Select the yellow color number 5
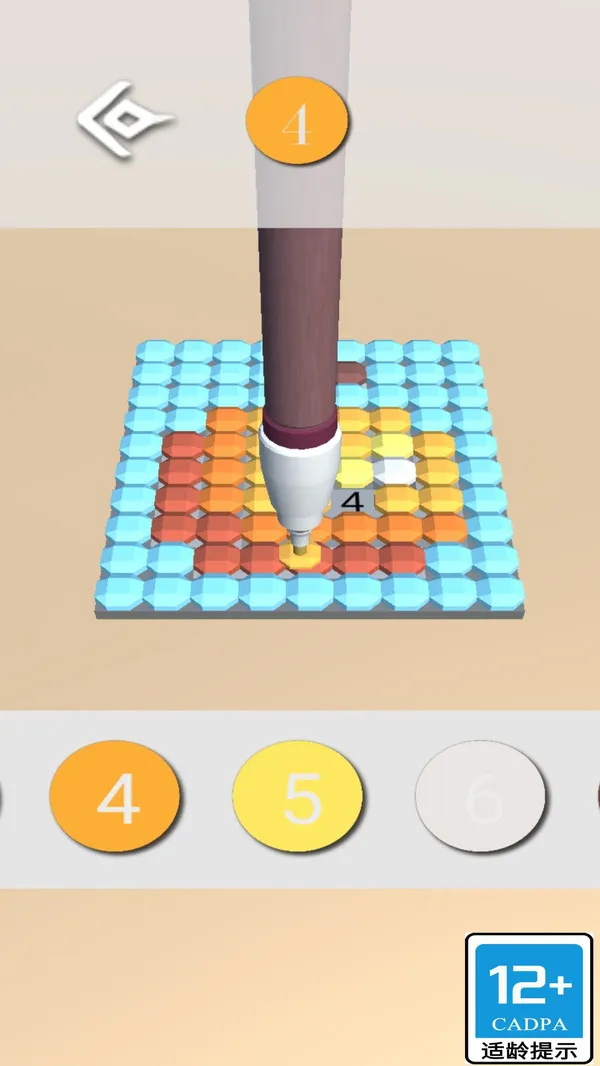600x1066 pixels. (299, 798)
